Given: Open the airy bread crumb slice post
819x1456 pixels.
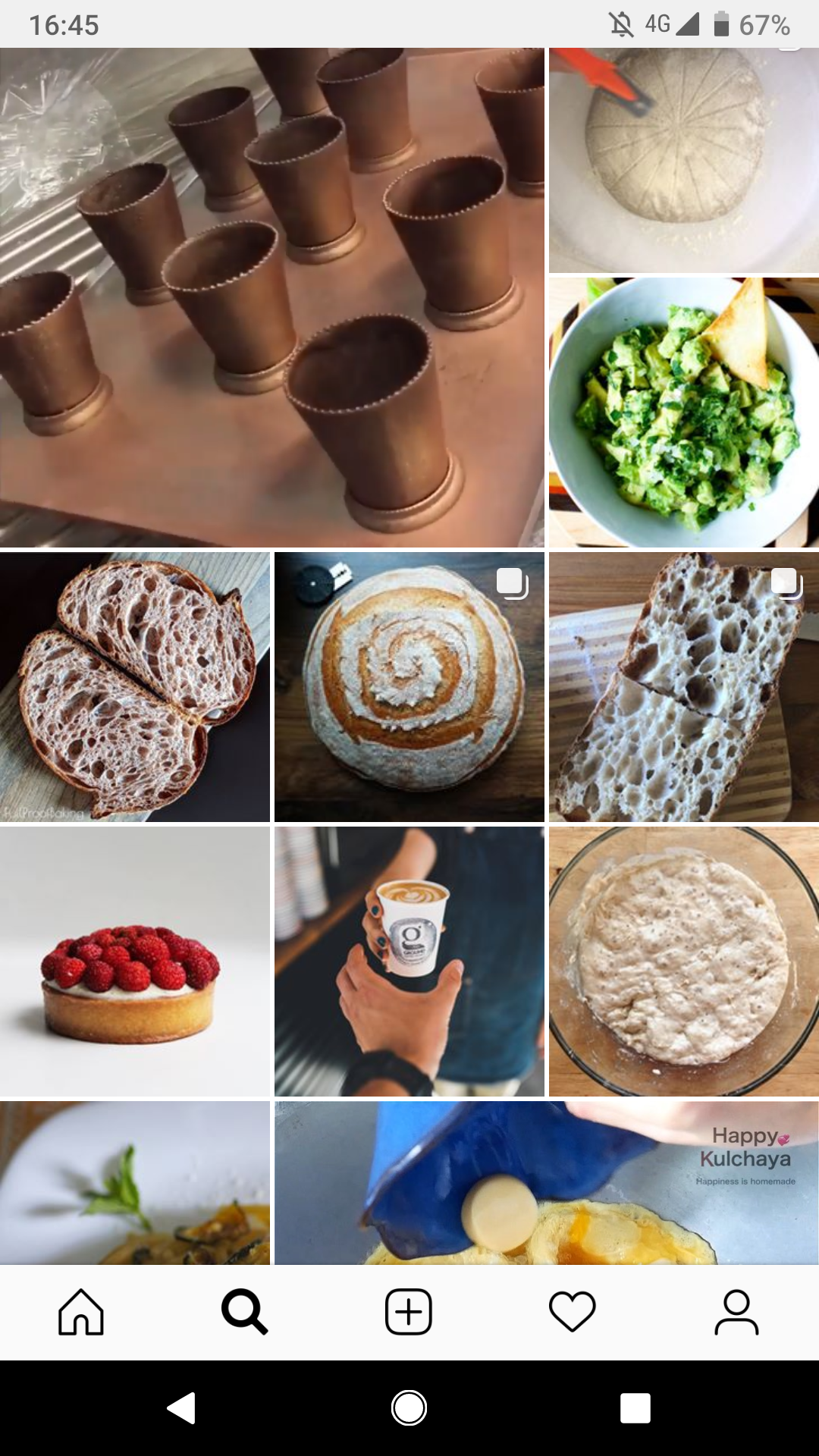Looking at the screenshot, I should coord(683,686).
